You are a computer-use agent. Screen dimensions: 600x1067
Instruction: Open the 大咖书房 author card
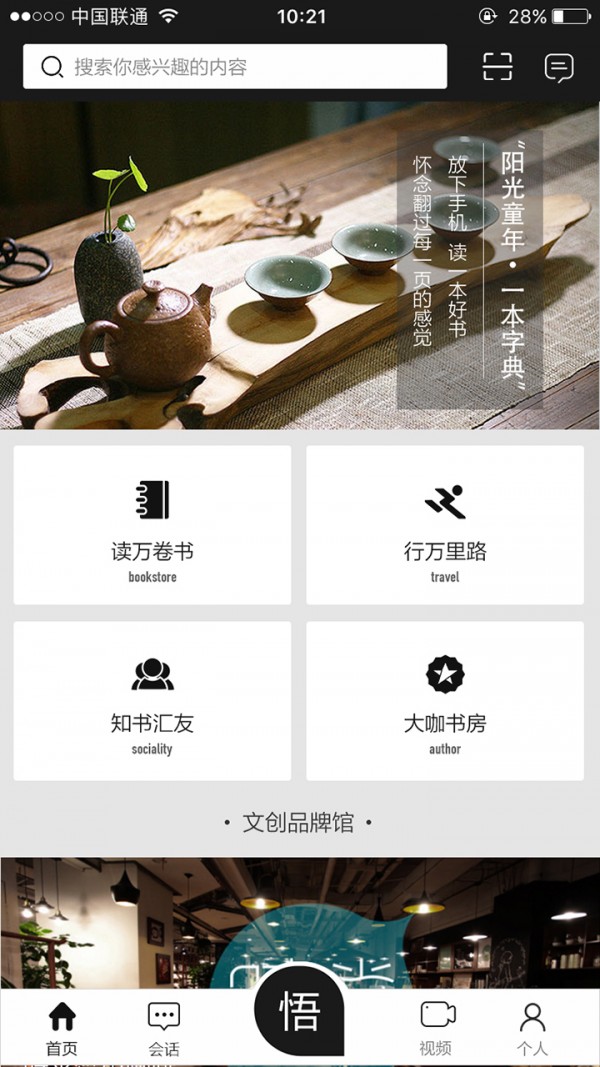445,701
